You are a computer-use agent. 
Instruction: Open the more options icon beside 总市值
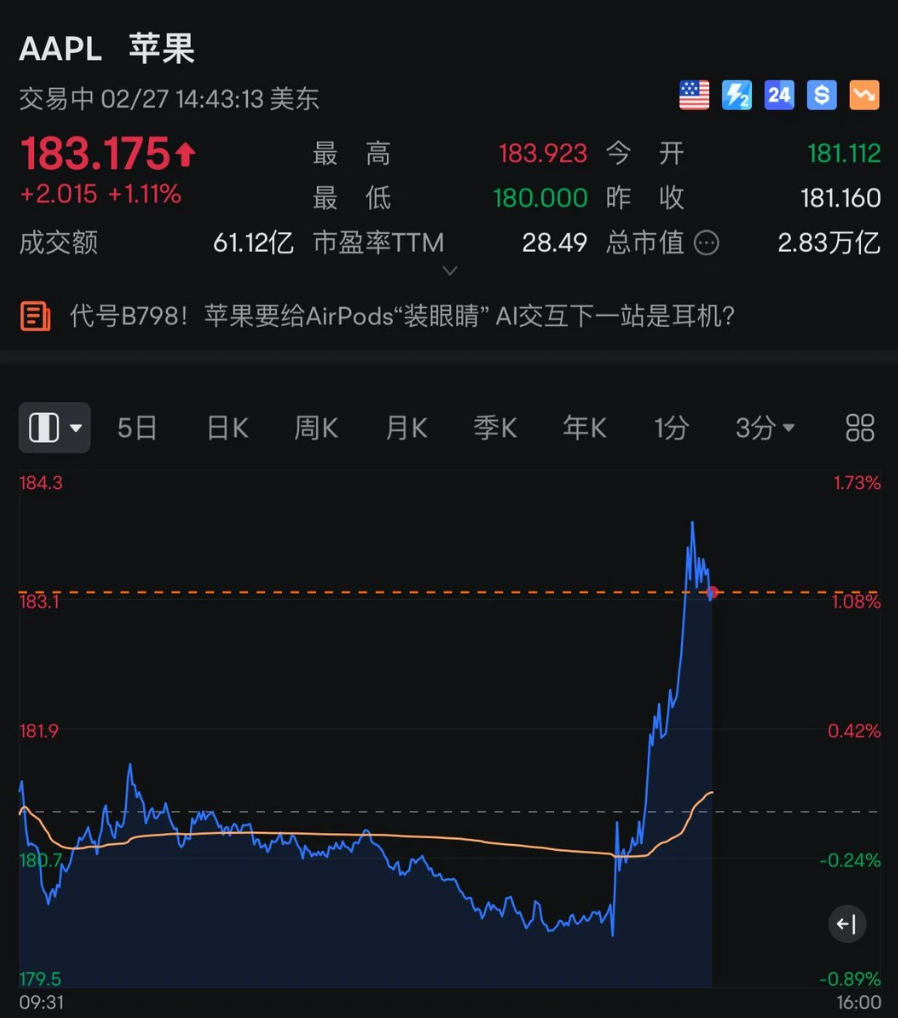pos(706,243)
